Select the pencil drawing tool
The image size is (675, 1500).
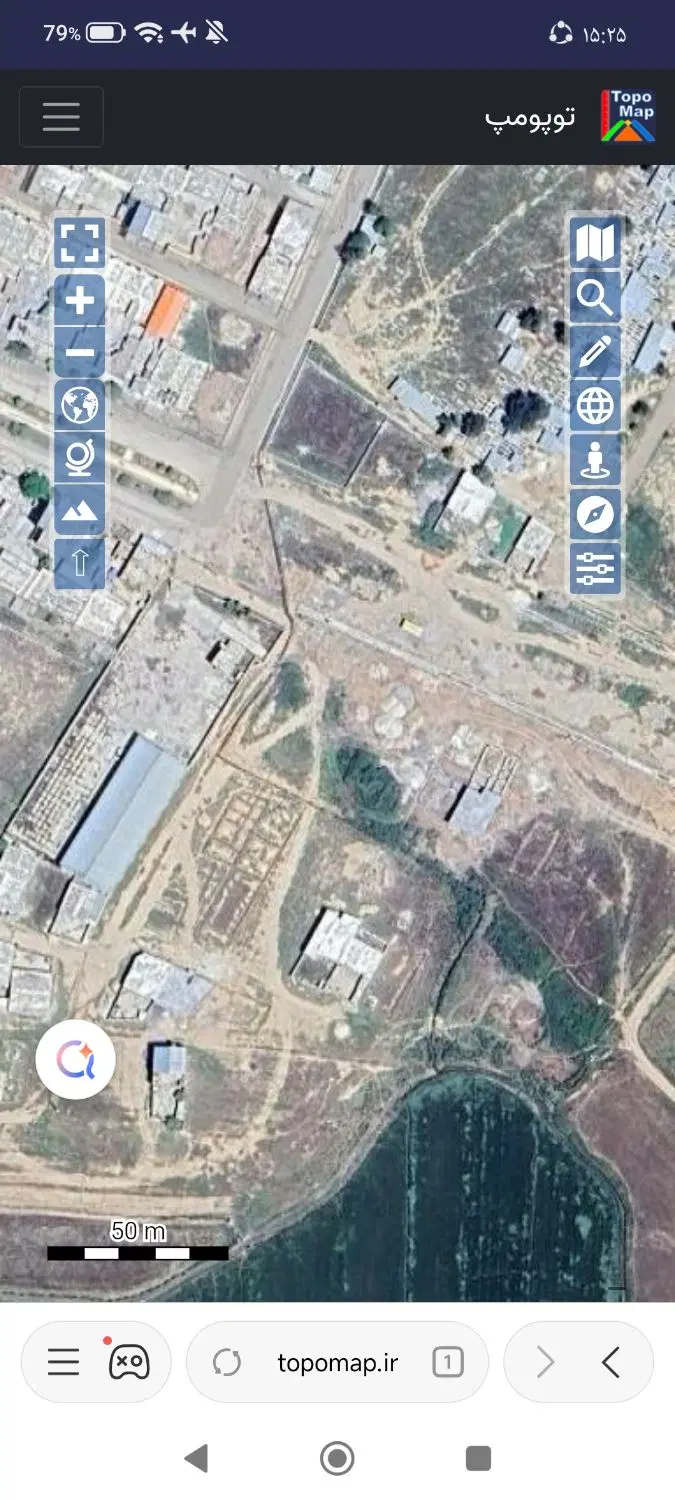pos(595,352)
